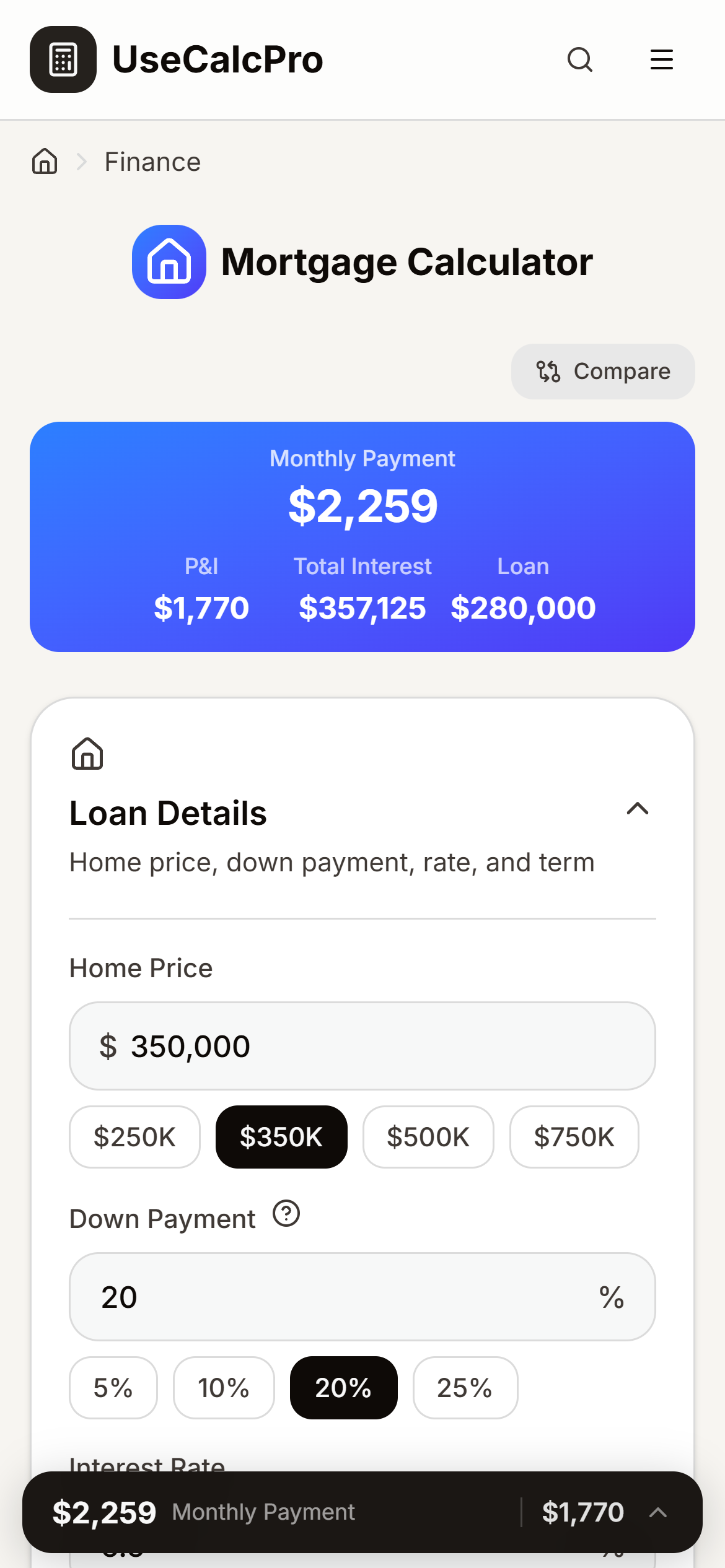
Task: Select the 5% down payment option
Action: click(113, 1388)
